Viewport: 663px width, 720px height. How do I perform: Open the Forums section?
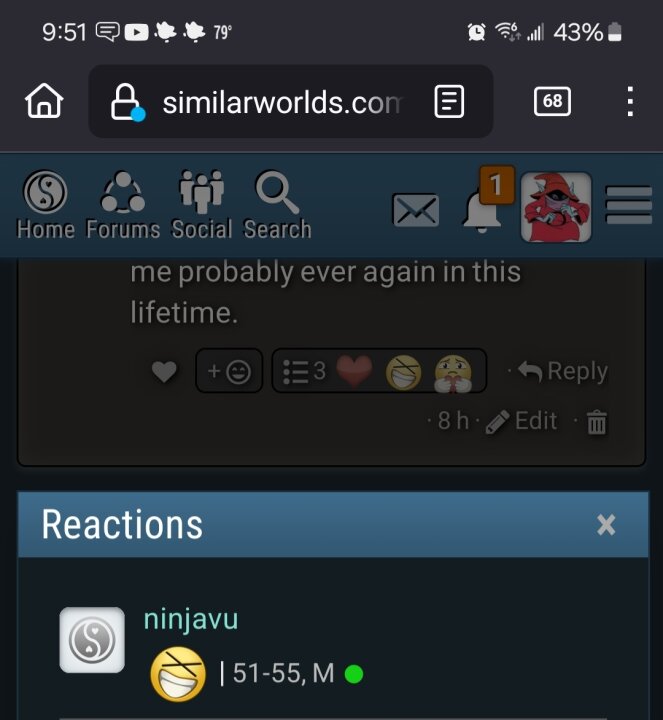(123, 206)
